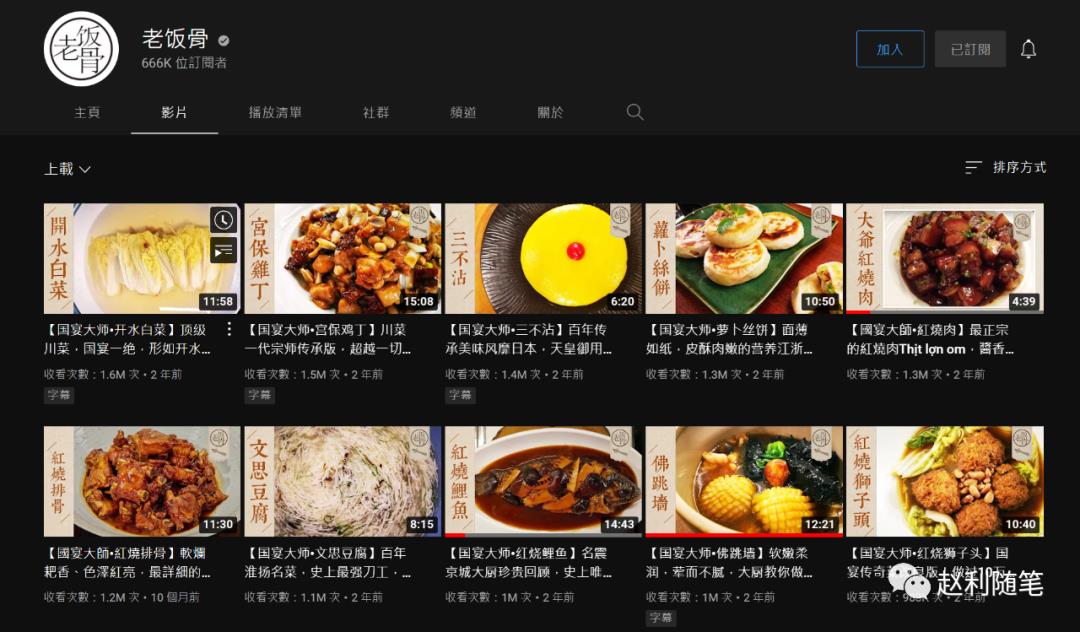
Task: Switch to the 播放清單 tab
Action: (275, 112)
